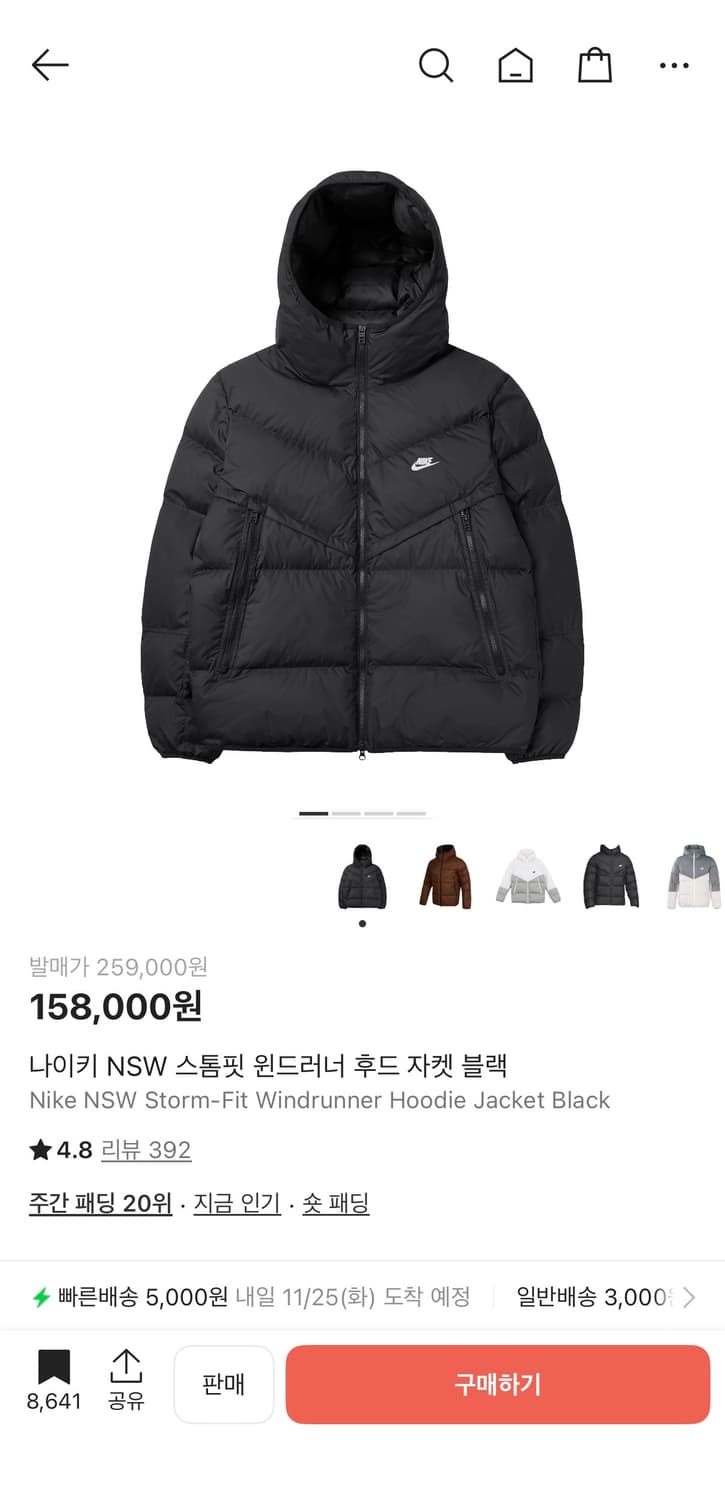Viewport: 725px width, 1500px height.
Task: Tap the back arrow to return
Action: (x=49, y=65)
